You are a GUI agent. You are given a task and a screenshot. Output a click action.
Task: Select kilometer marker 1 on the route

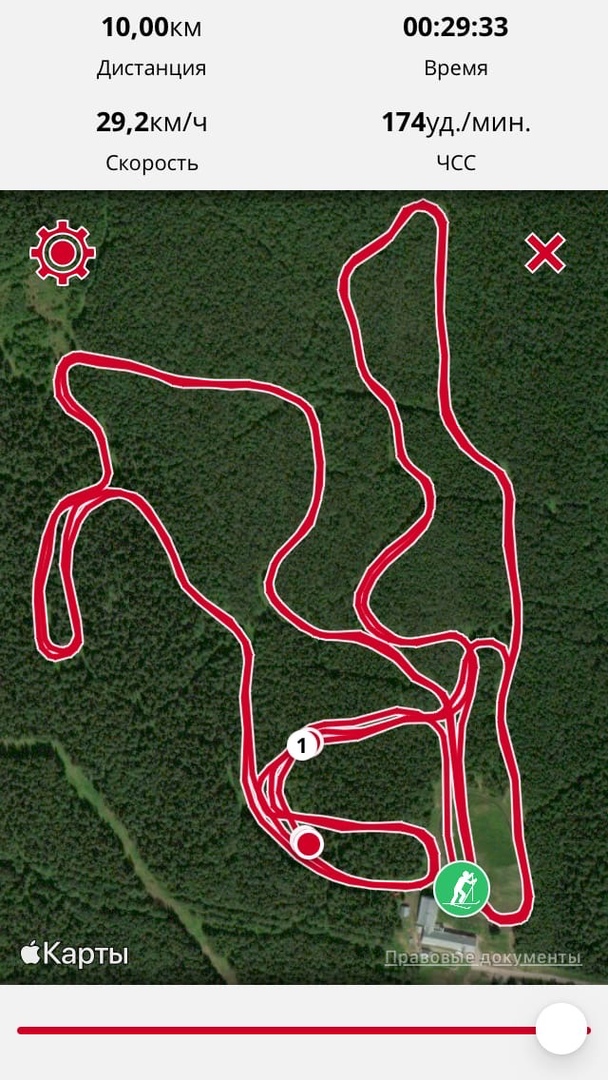click(x=302, y=744)
